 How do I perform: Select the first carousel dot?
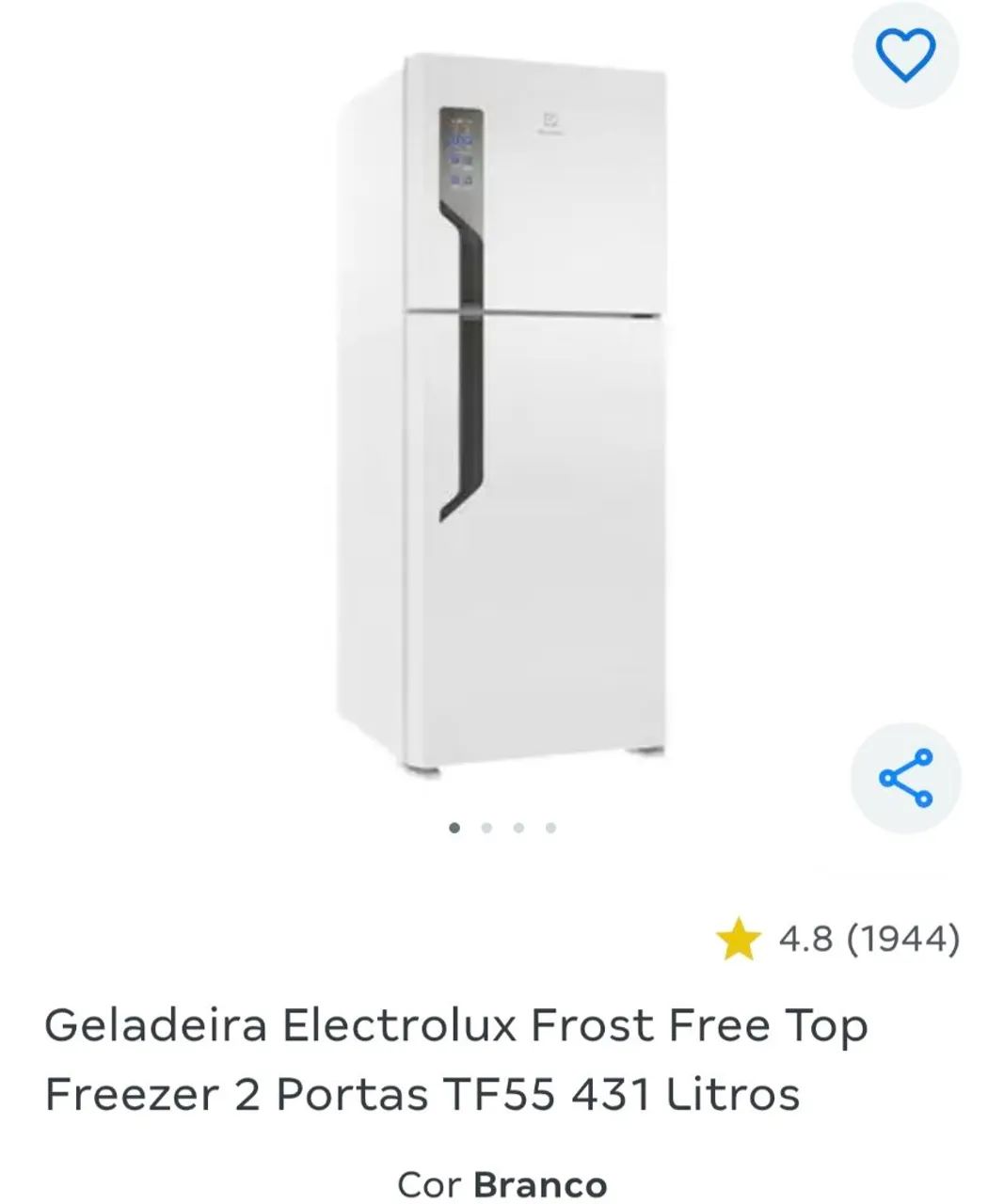[455, 827]
